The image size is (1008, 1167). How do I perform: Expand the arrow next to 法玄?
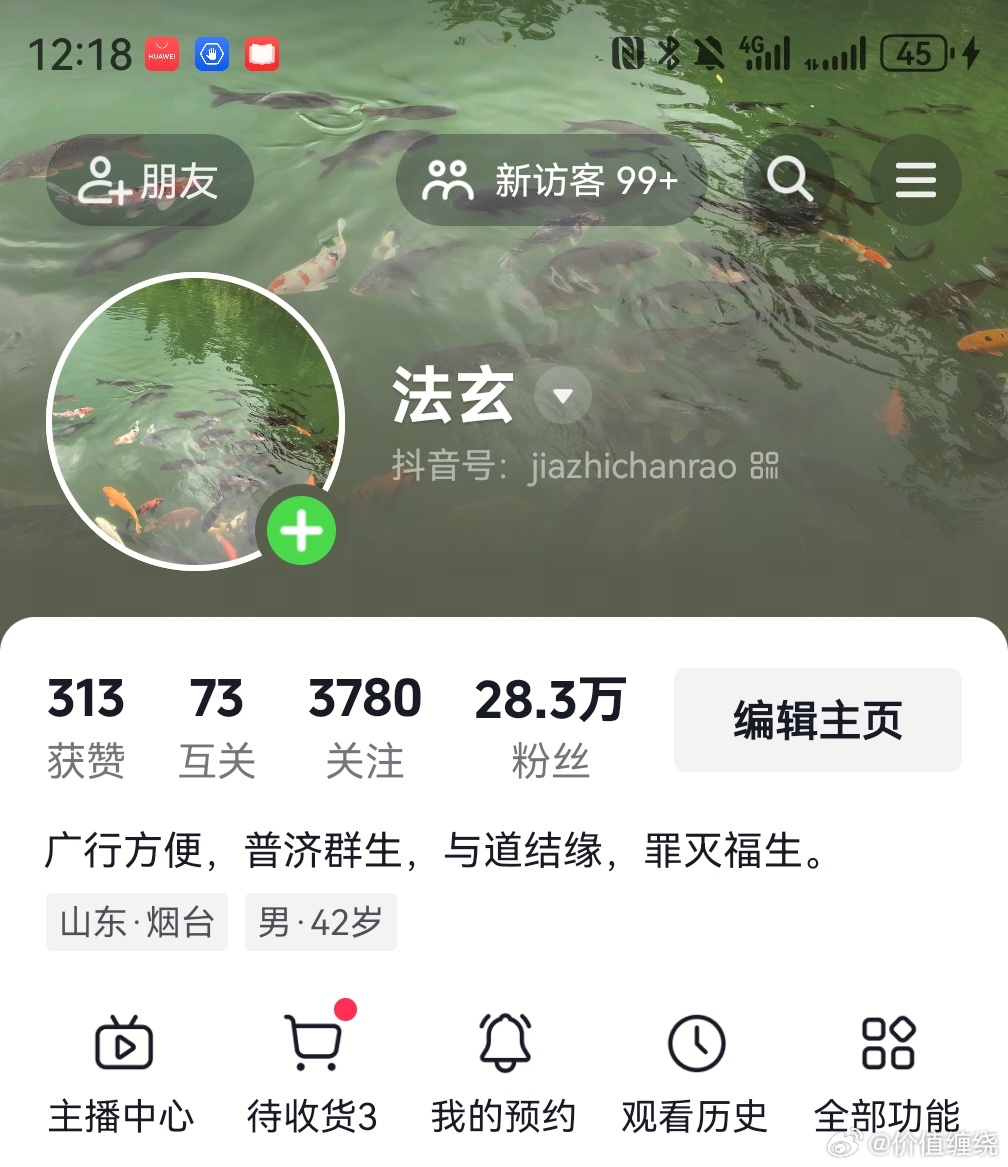[x=562, y=395]
